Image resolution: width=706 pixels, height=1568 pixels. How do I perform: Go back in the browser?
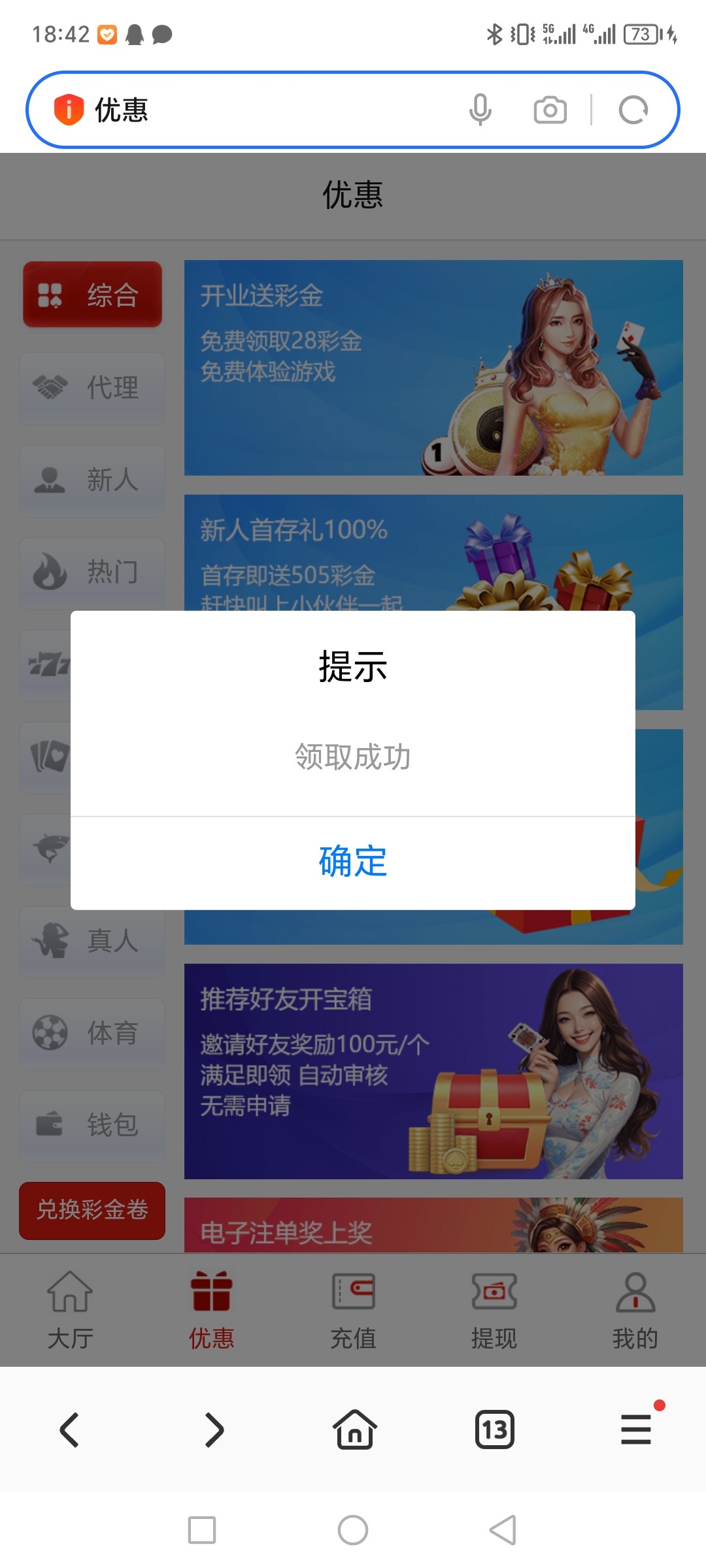pos(69,1430)
